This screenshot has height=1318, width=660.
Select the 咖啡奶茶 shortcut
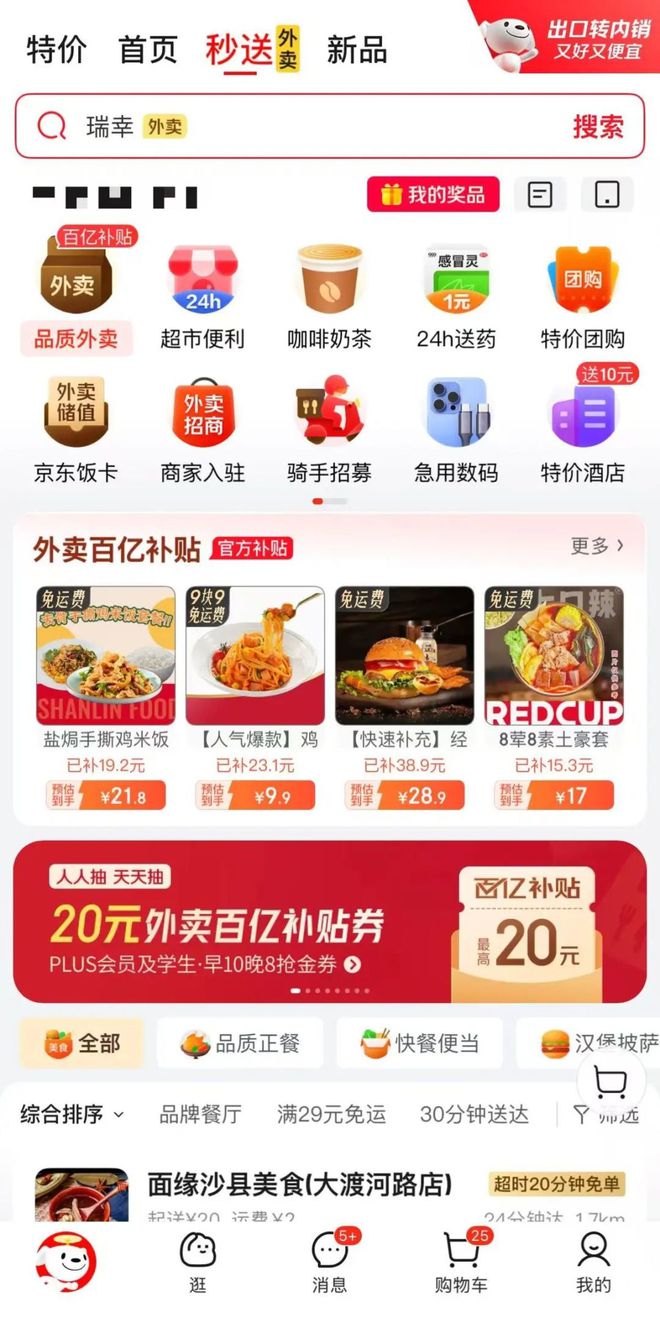(x=329, y=295)
